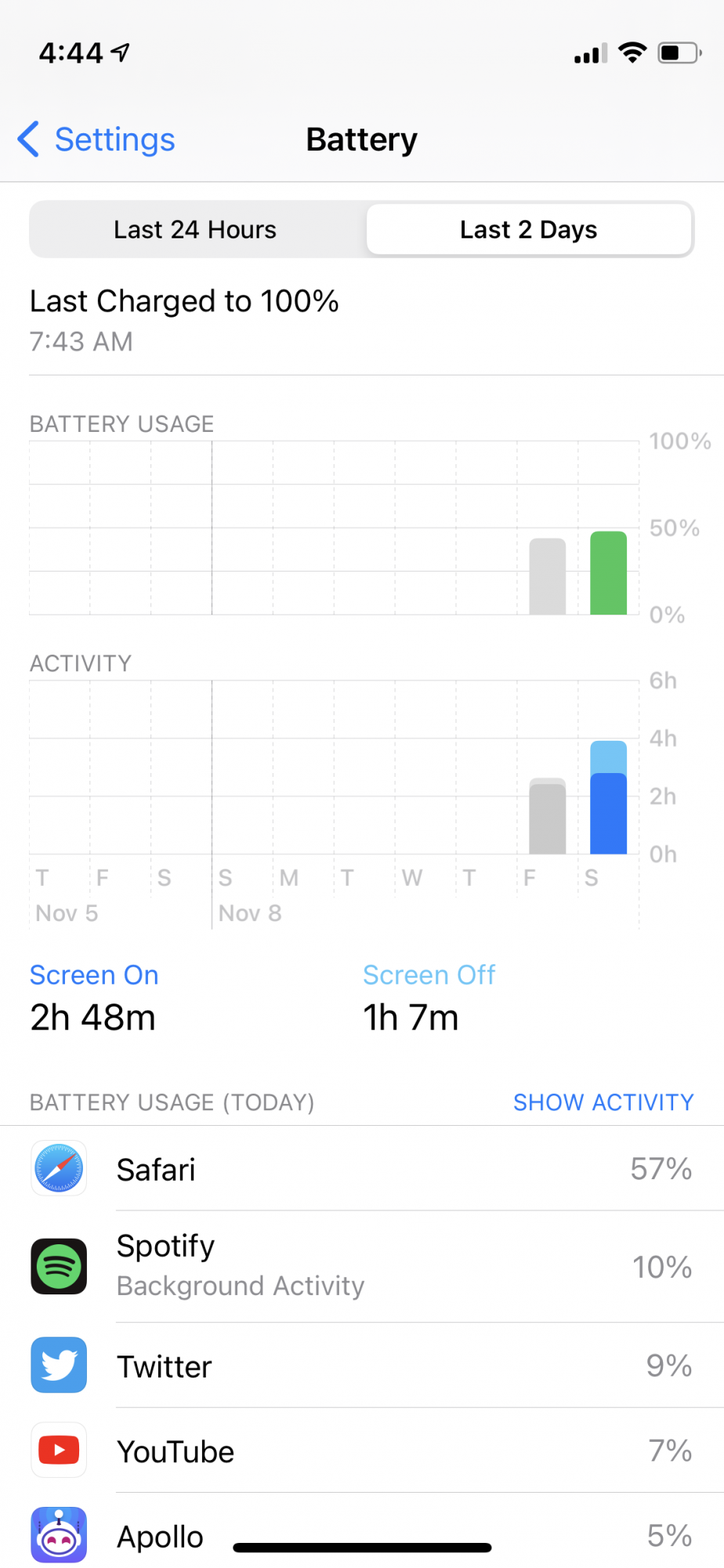The width and height of the screenshot is (724, 1568).
Task: Select the Spotify usage row
Action: tap(362, 1266)
